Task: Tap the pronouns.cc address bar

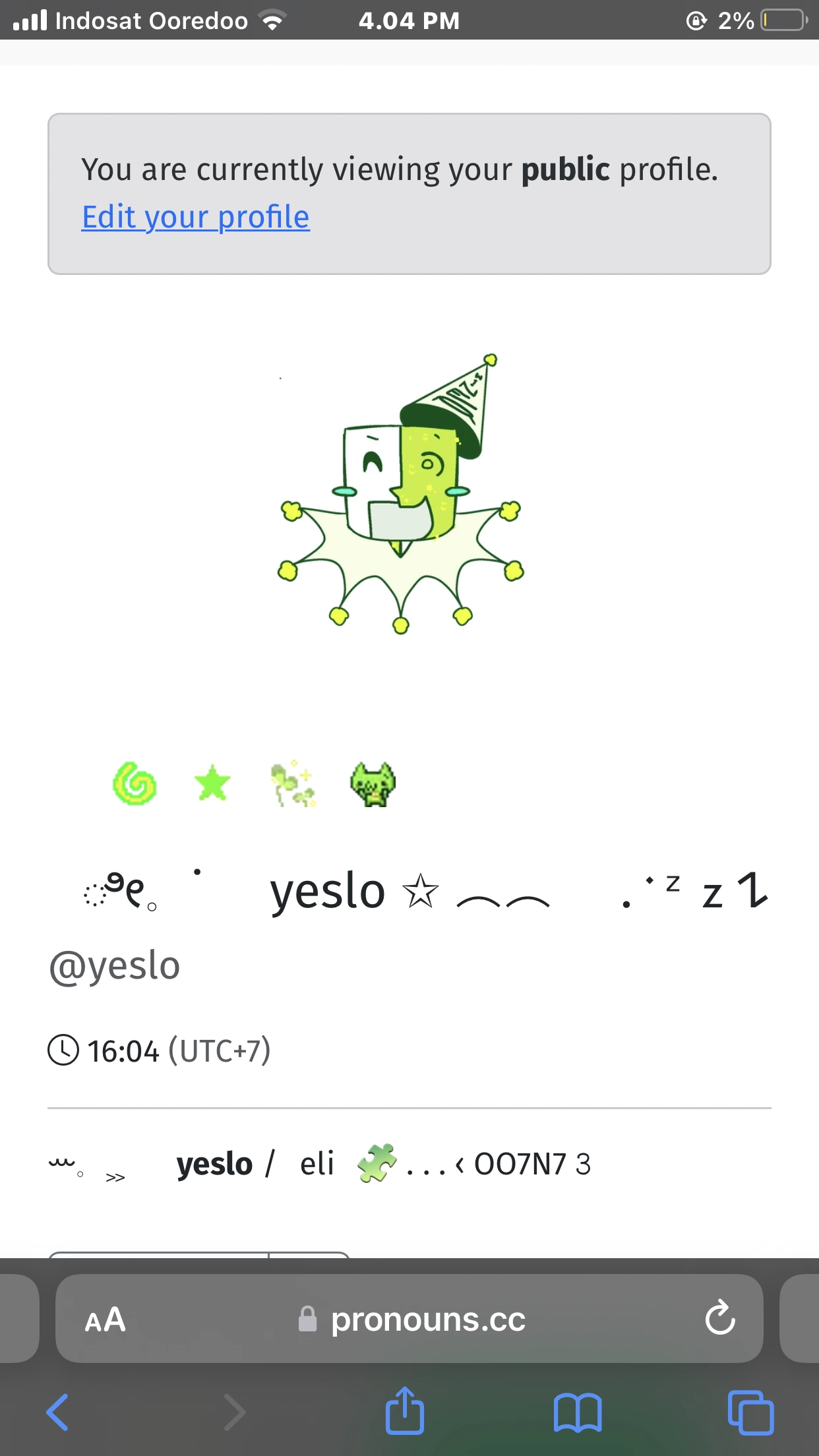Action: (412, 1319)
